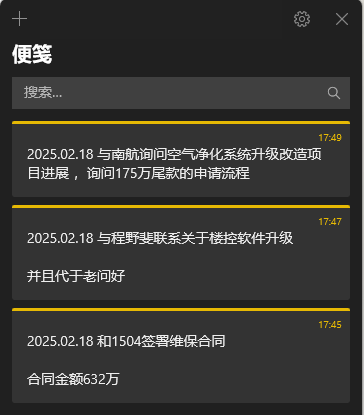
Task: Close the notes list window
Action: (x=342, y=19)
